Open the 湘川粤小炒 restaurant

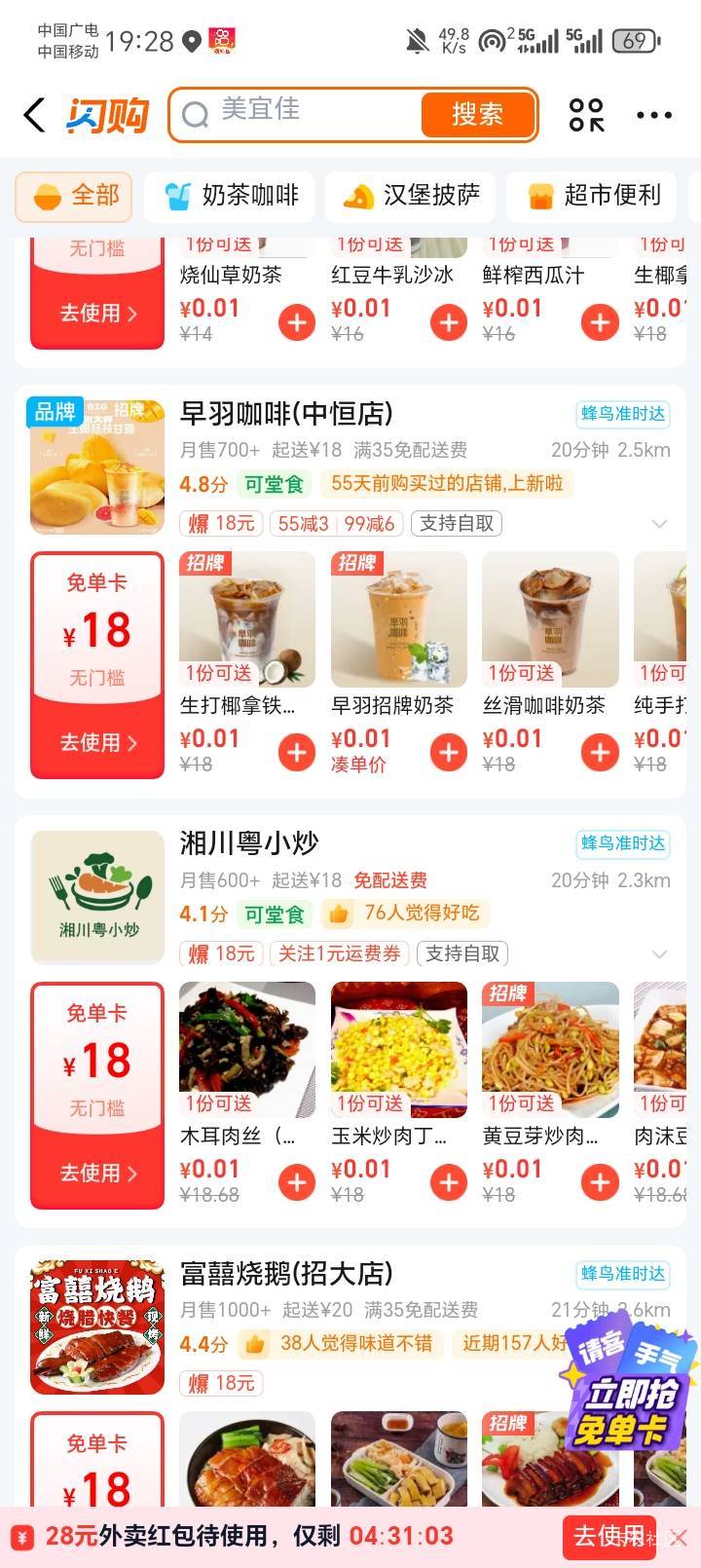[x=249, y=843]
